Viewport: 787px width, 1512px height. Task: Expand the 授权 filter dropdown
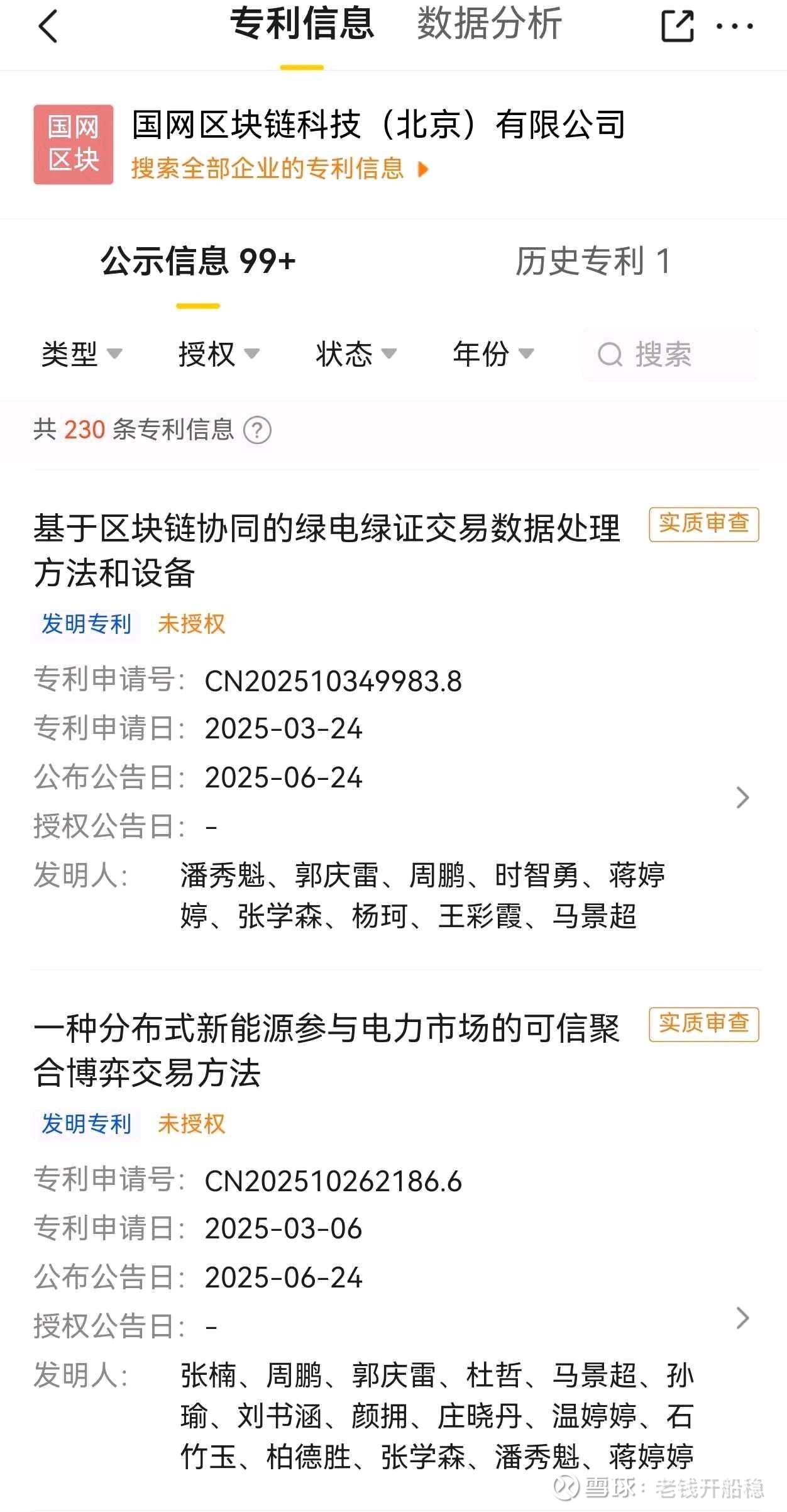click(x=219, y=354)
